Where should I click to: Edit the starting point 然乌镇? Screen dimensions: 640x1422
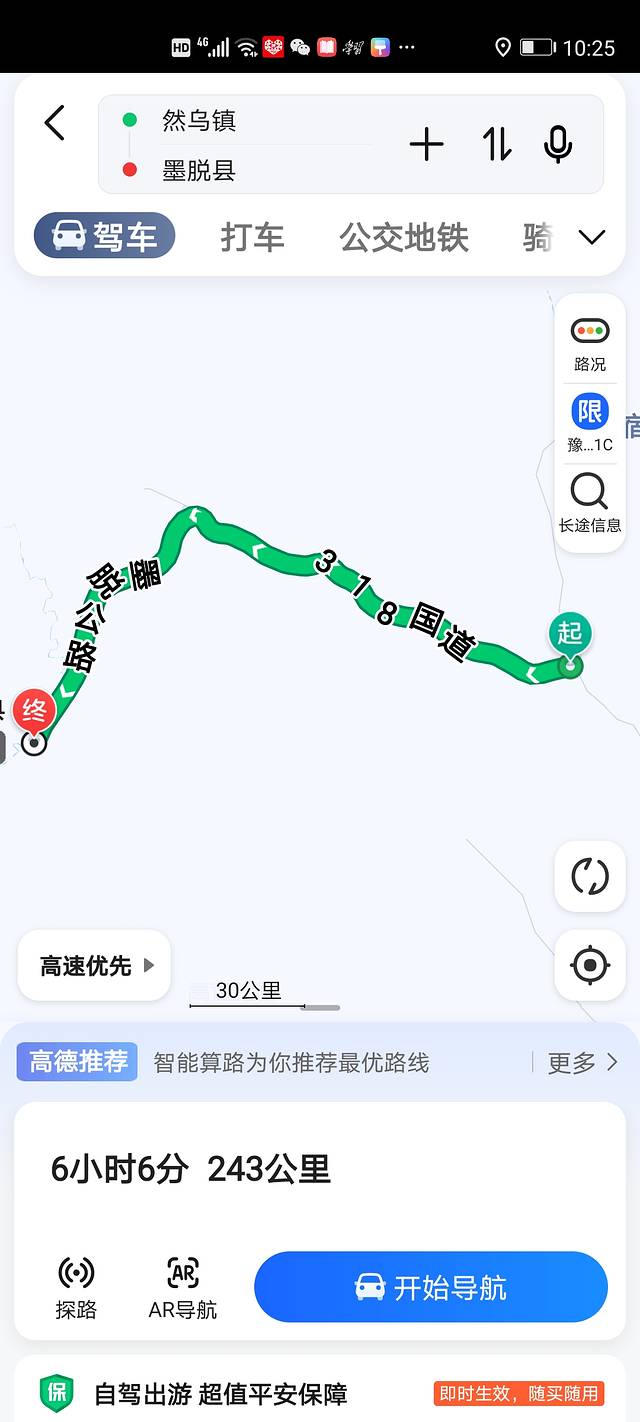(x=200, y=121)
